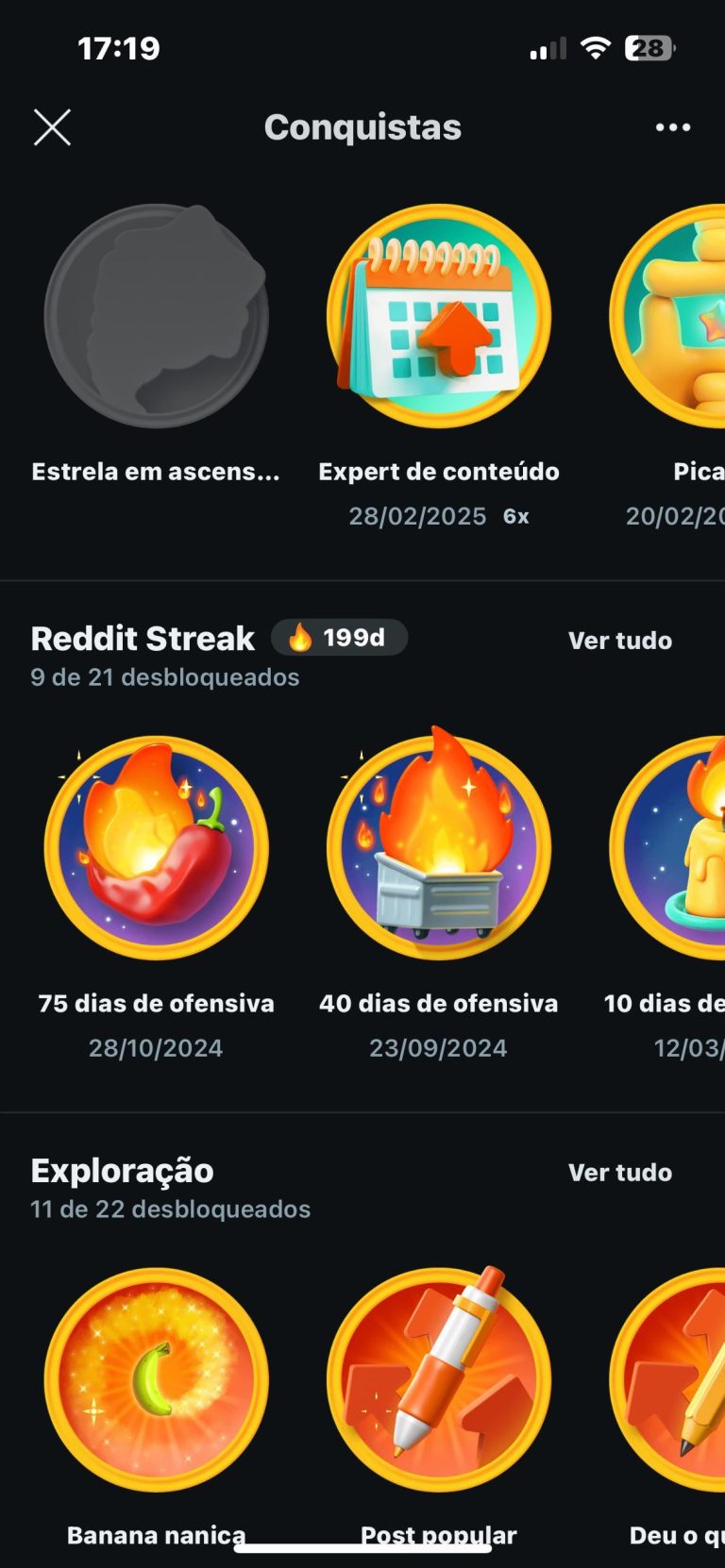The image size is (725, 1568).
Task: Show all Exploração achievements via Ver tudo
Action: [619, 1173]
